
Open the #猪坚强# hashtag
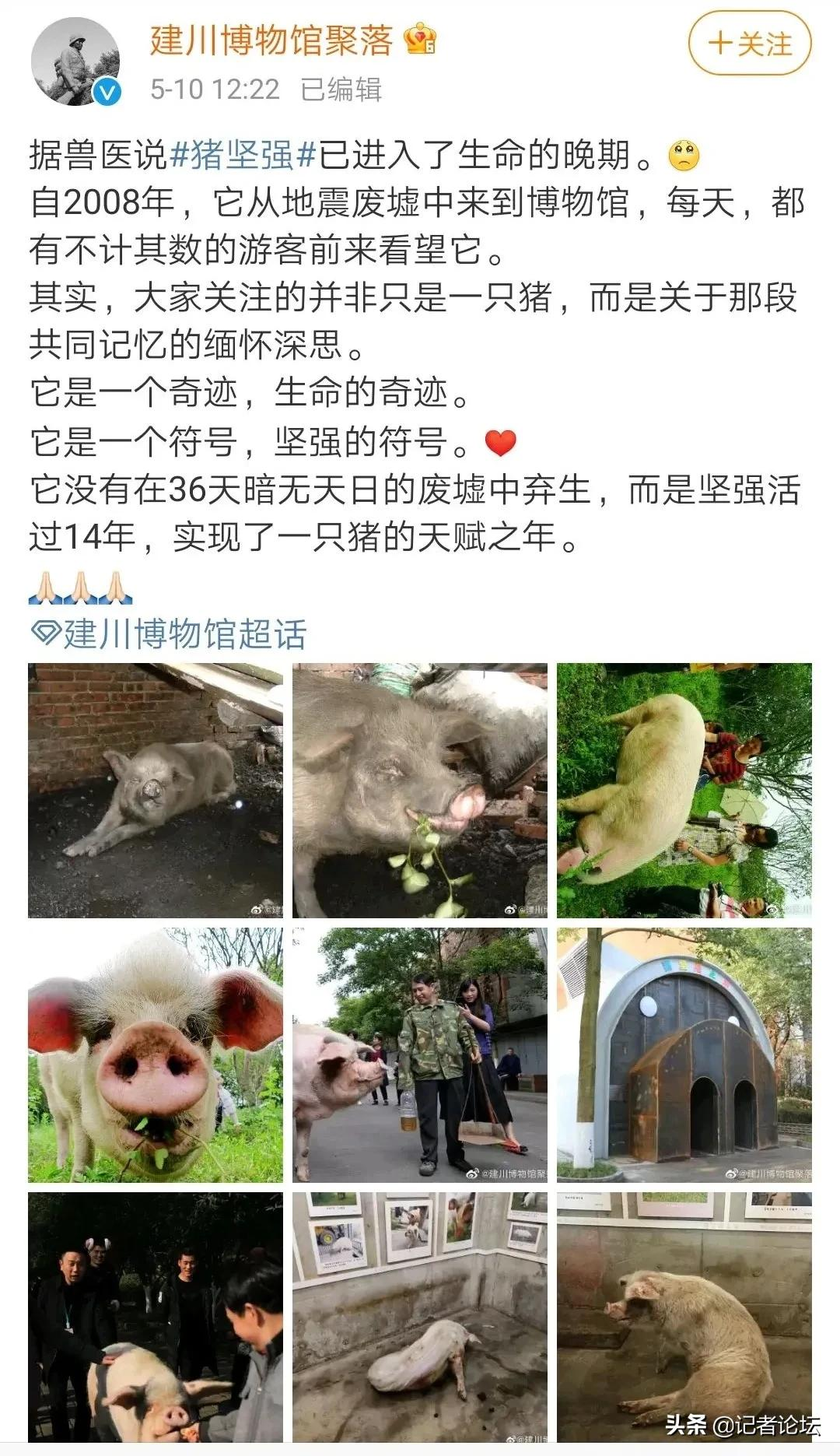(243, 155)
